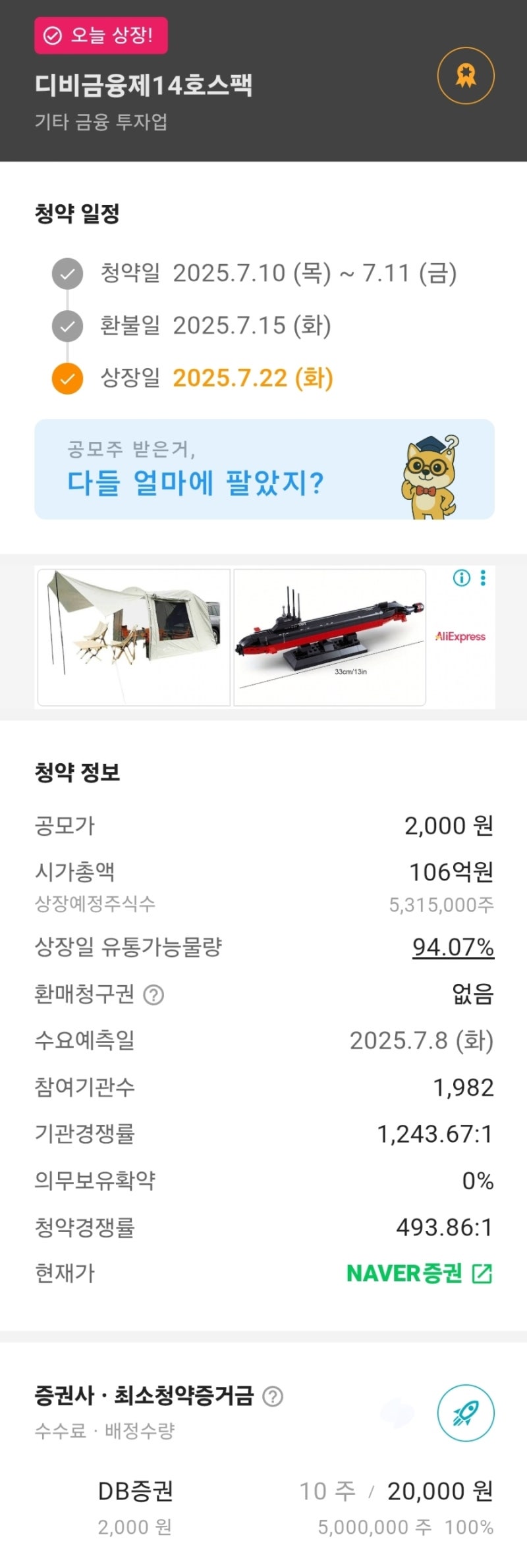
Task: Open the ad info icon
Action: point(461,578)
